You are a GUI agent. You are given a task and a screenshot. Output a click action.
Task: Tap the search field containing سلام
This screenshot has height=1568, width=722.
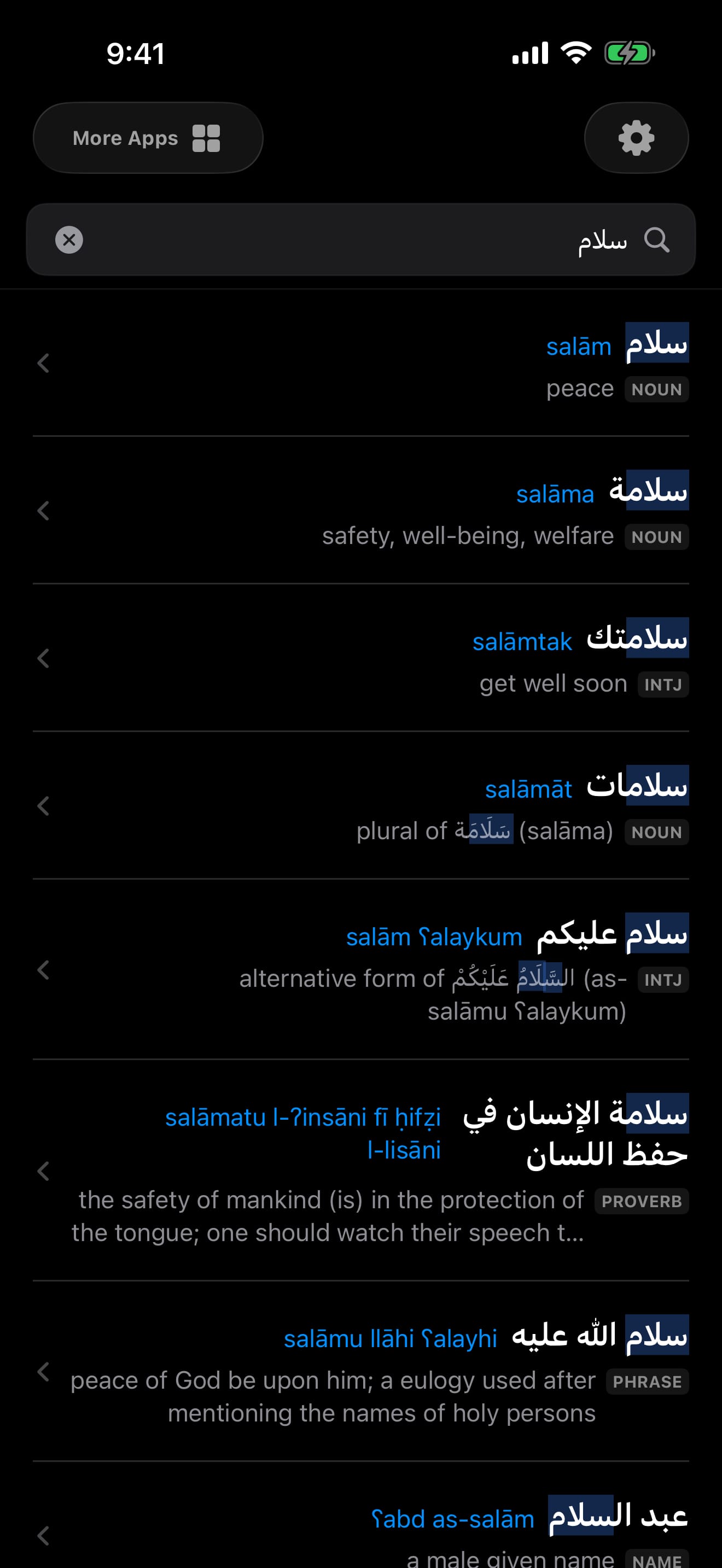pos(361,240)
